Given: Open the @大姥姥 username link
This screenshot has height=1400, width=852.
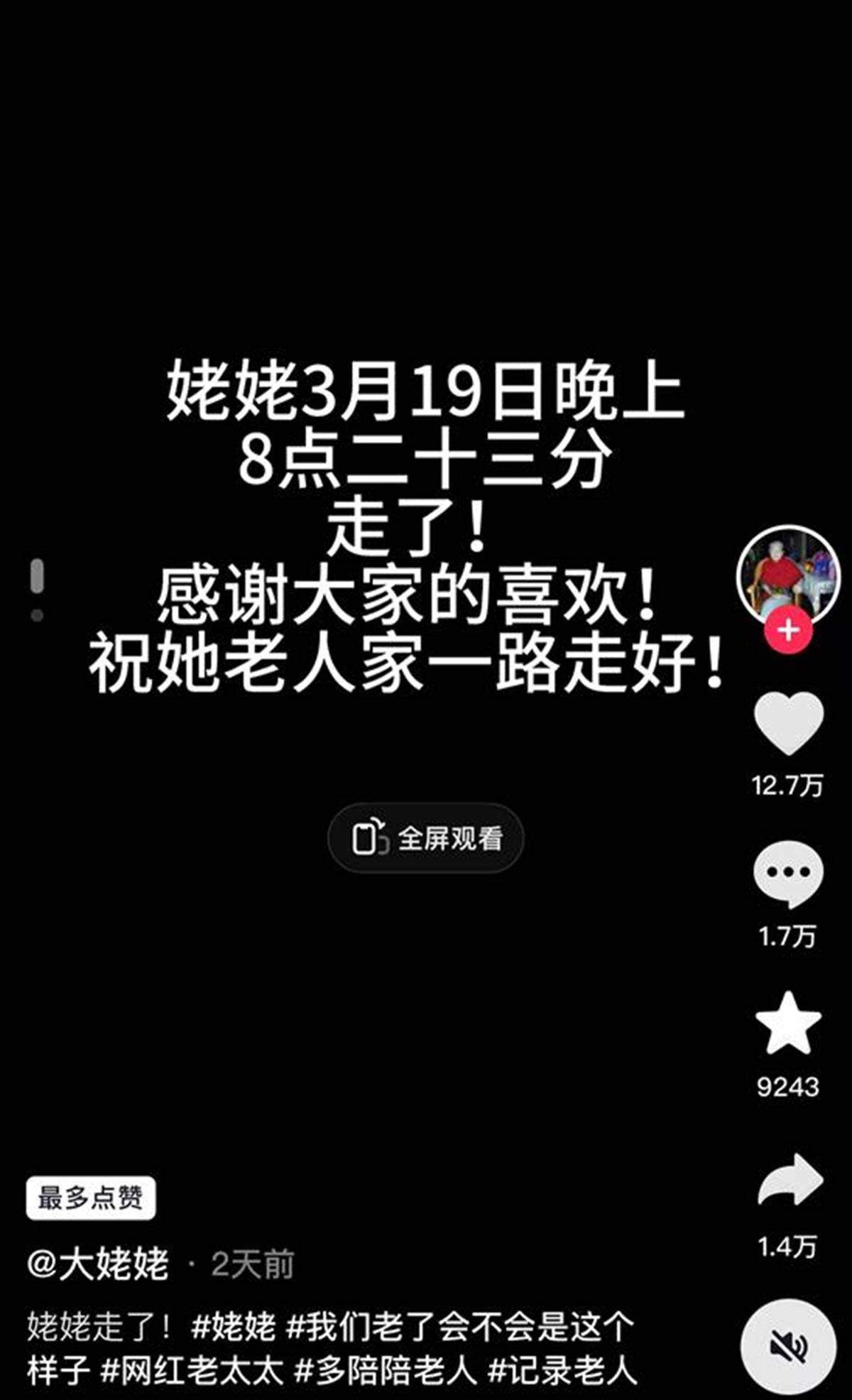Looking at the screenshot, I should coord(98,1264).
